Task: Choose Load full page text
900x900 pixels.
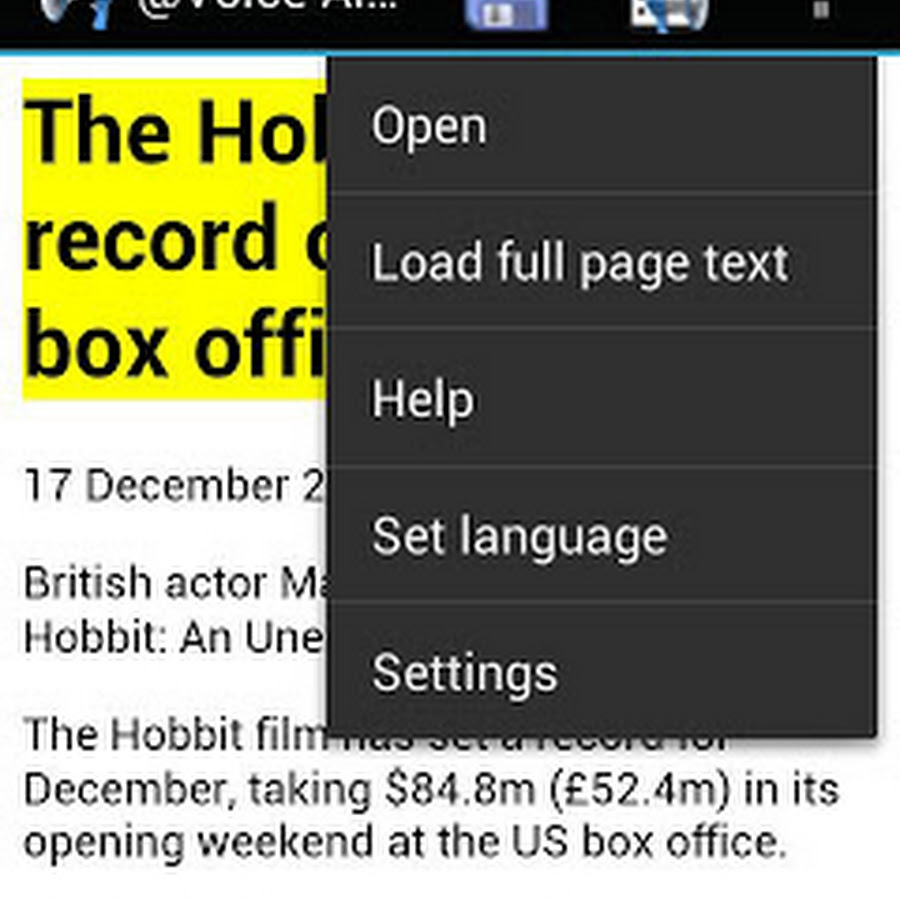Action: (600, 262)
